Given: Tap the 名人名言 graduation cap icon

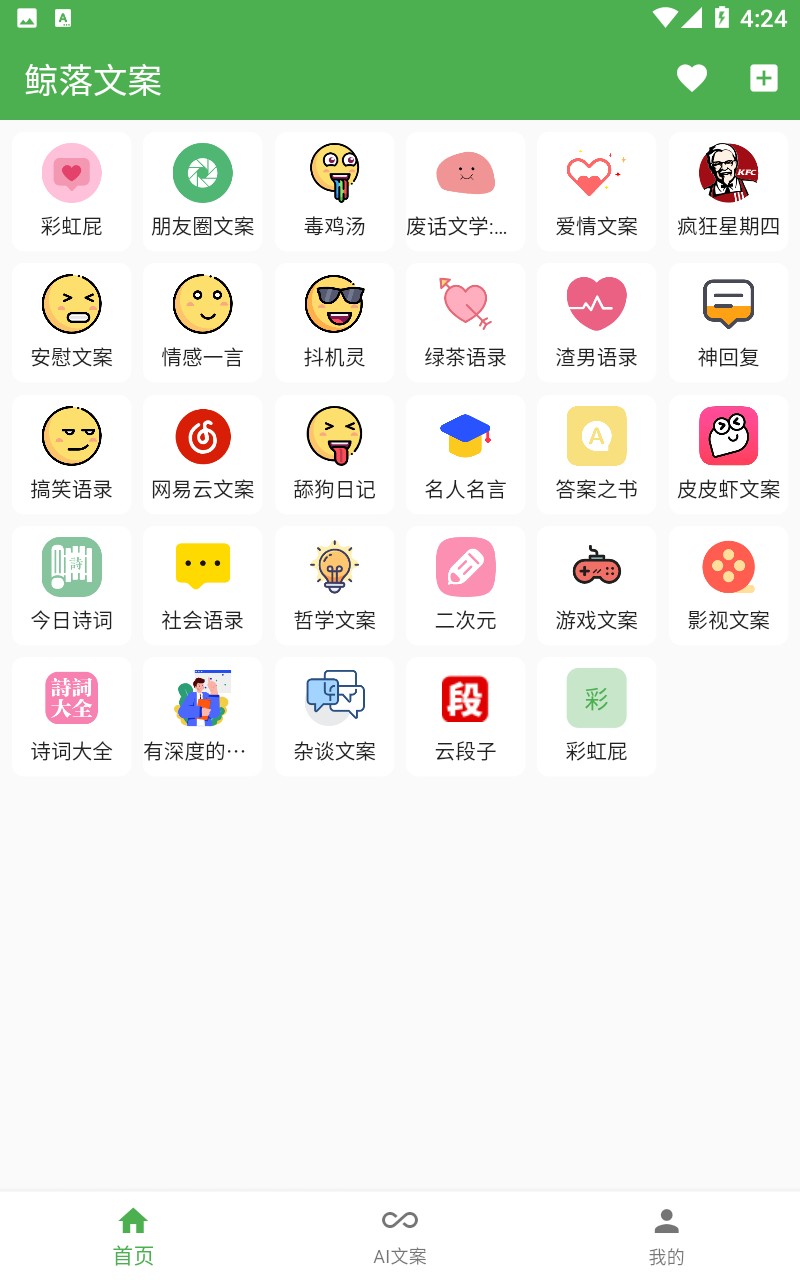Looking at the screenshot, I should click(465, 435).
